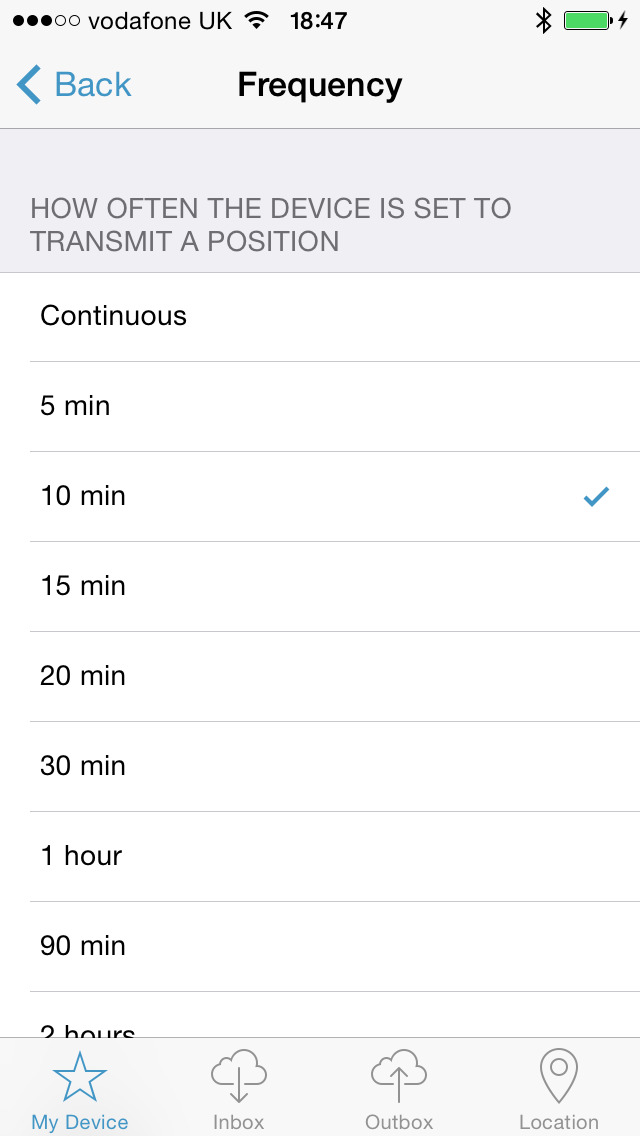Tap the checked 10 min option
This screenshot has width=640, height=1136.
pyautogui.click(x=320, y=496)
